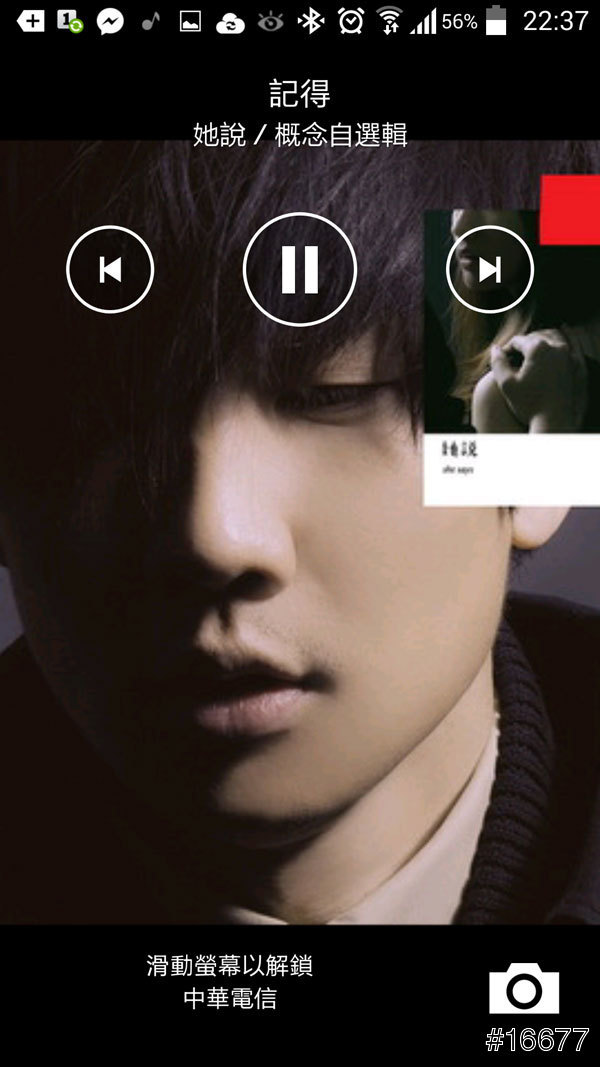Skip to the previous track

click(x=110, y=269)
